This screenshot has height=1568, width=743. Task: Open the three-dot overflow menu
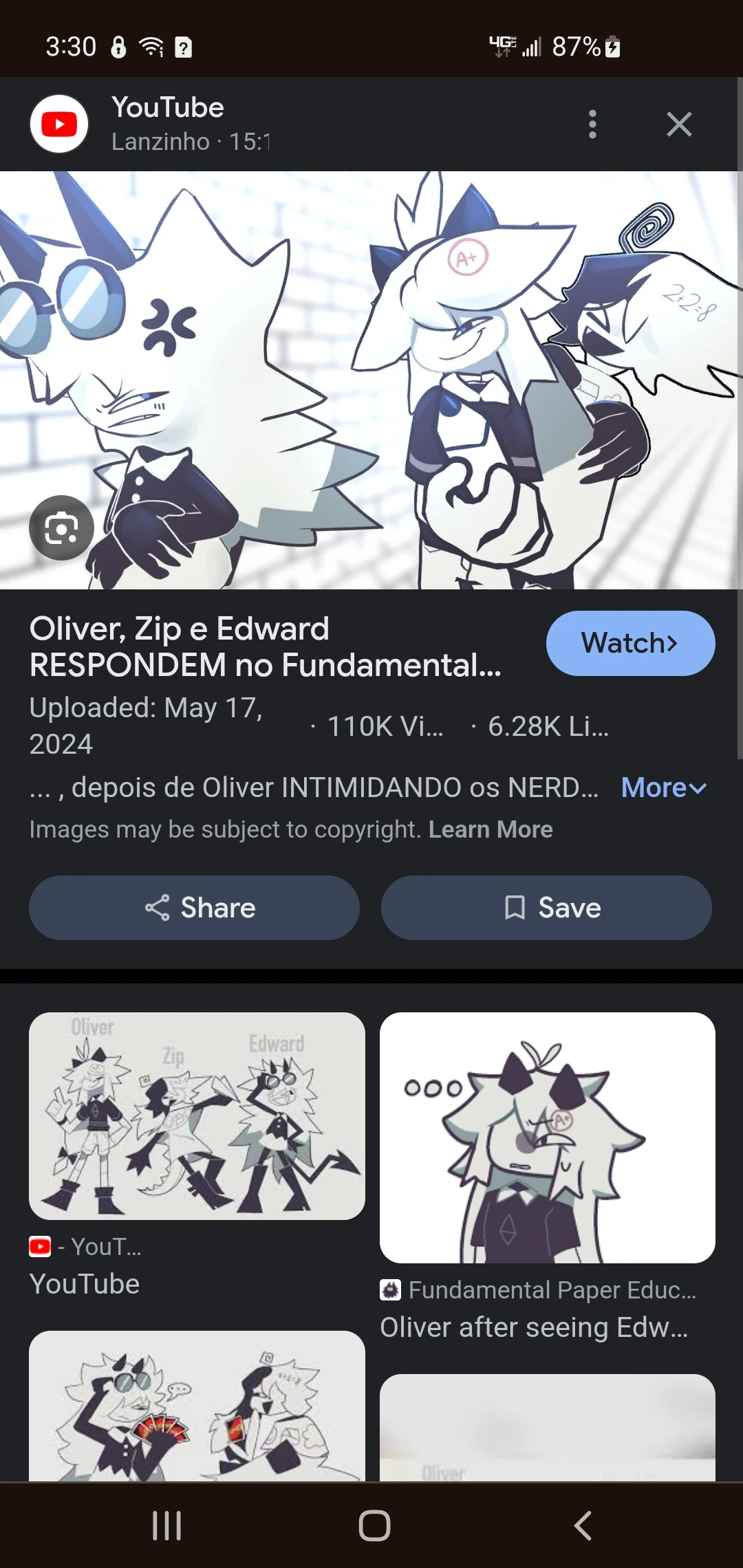pyautogui.click(x=592, y=124)
